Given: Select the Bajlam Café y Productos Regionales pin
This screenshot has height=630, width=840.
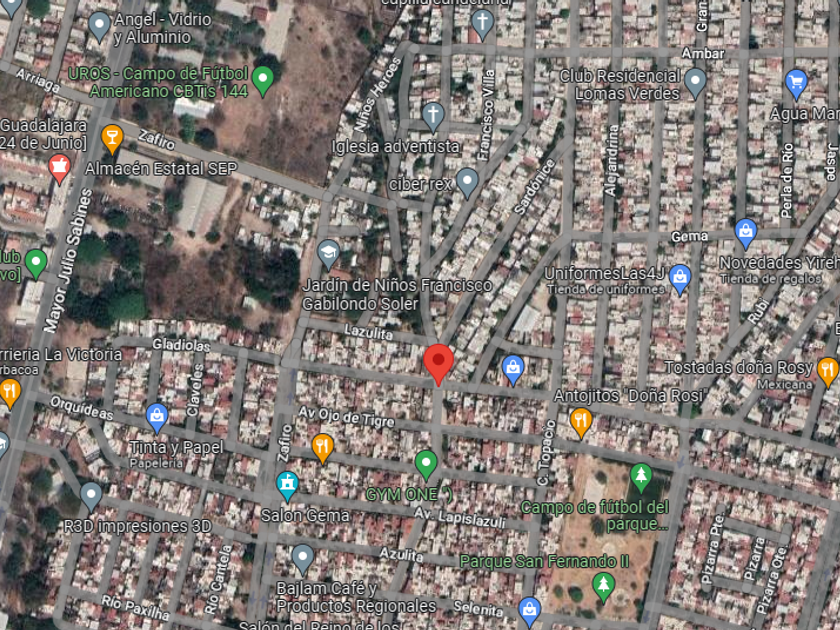Looking at the screenshot, I should click(x=303, y=559).
